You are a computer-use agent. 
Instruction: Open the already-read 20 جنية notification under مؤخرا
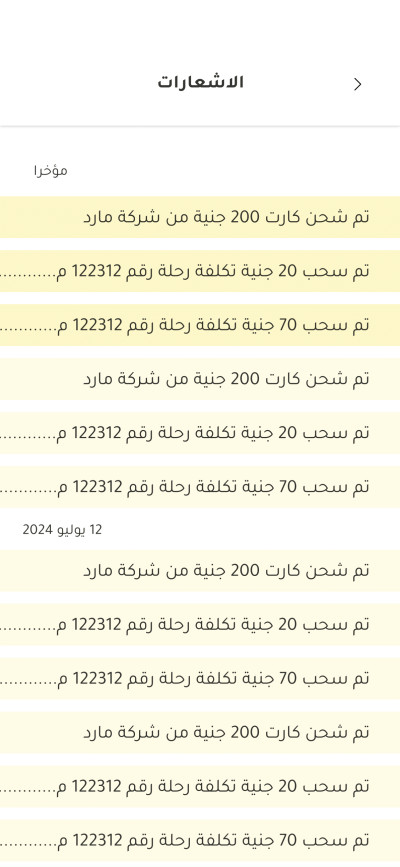point(200,433)
